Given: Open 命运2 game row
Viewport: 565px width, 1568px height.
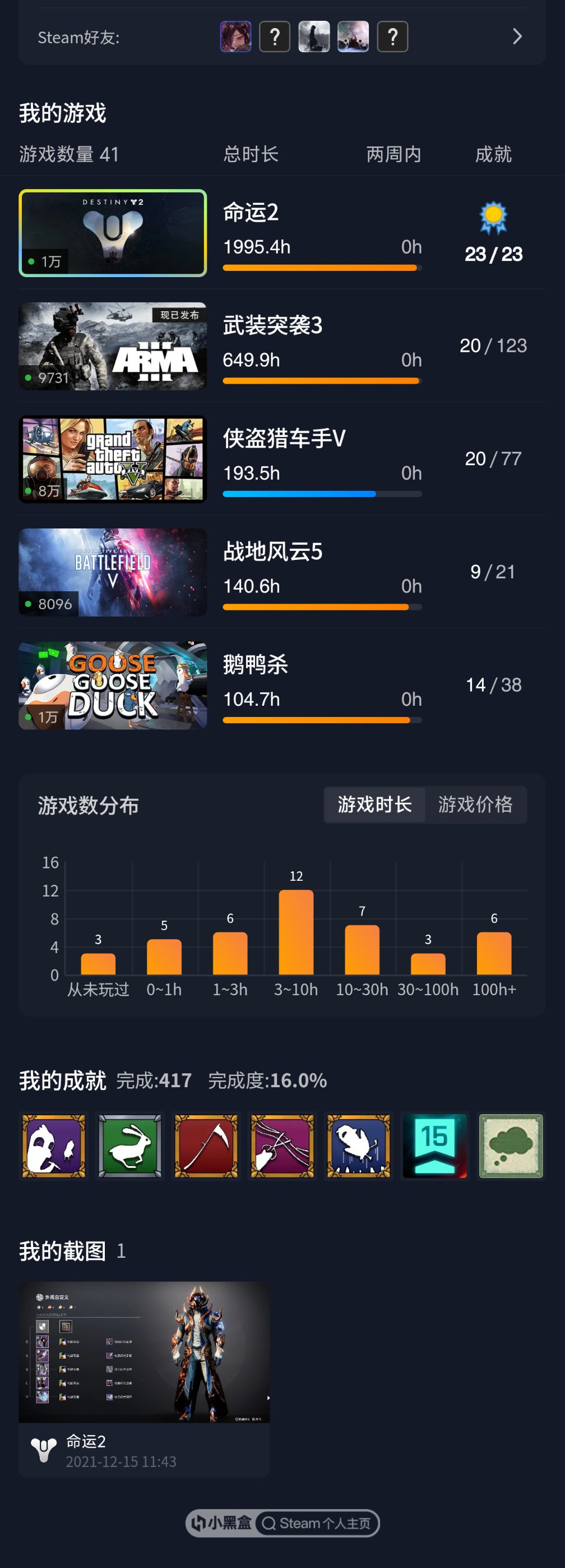Looking at the screenshot, I should (x=282, y=233).
